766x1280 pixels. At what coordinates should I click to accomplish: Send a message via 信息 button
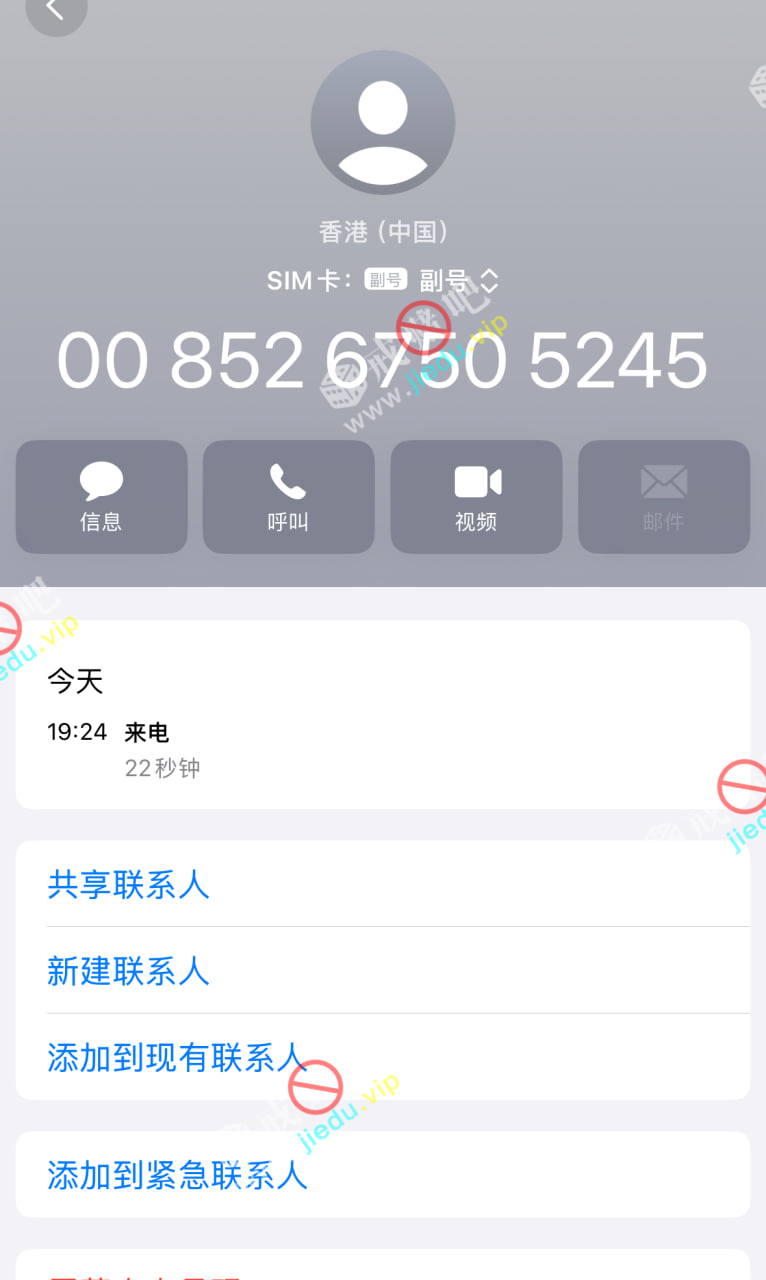tap(101, 497)
